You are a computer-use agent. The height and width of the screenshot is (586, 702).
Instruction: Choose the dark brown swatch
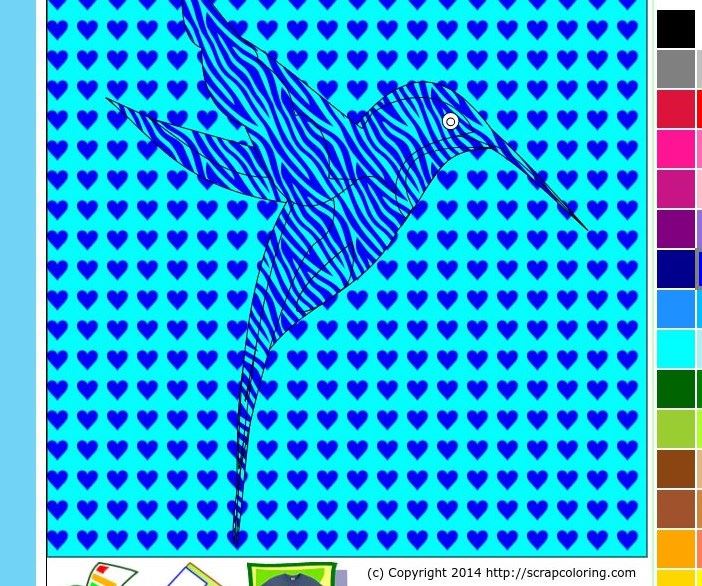676,469
